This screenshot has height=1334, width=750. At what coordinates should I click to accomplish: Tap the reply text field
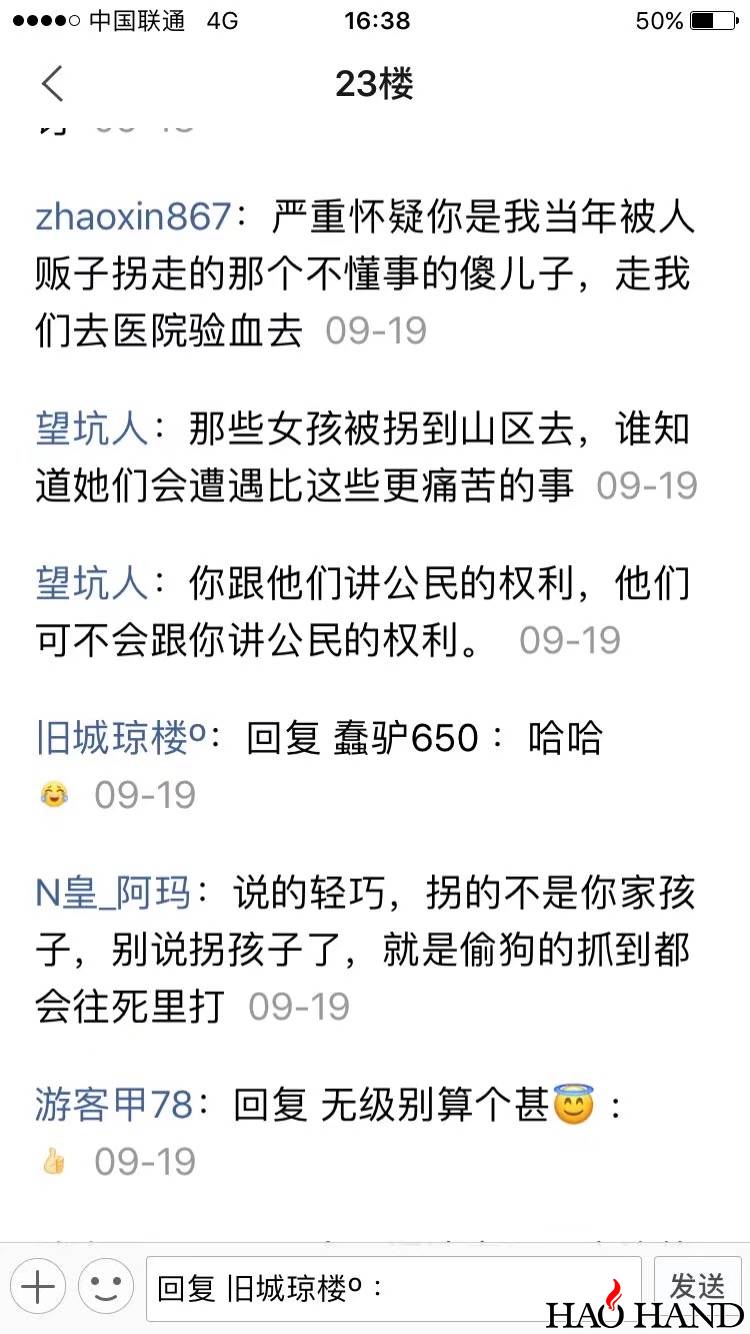[395, 1288]
